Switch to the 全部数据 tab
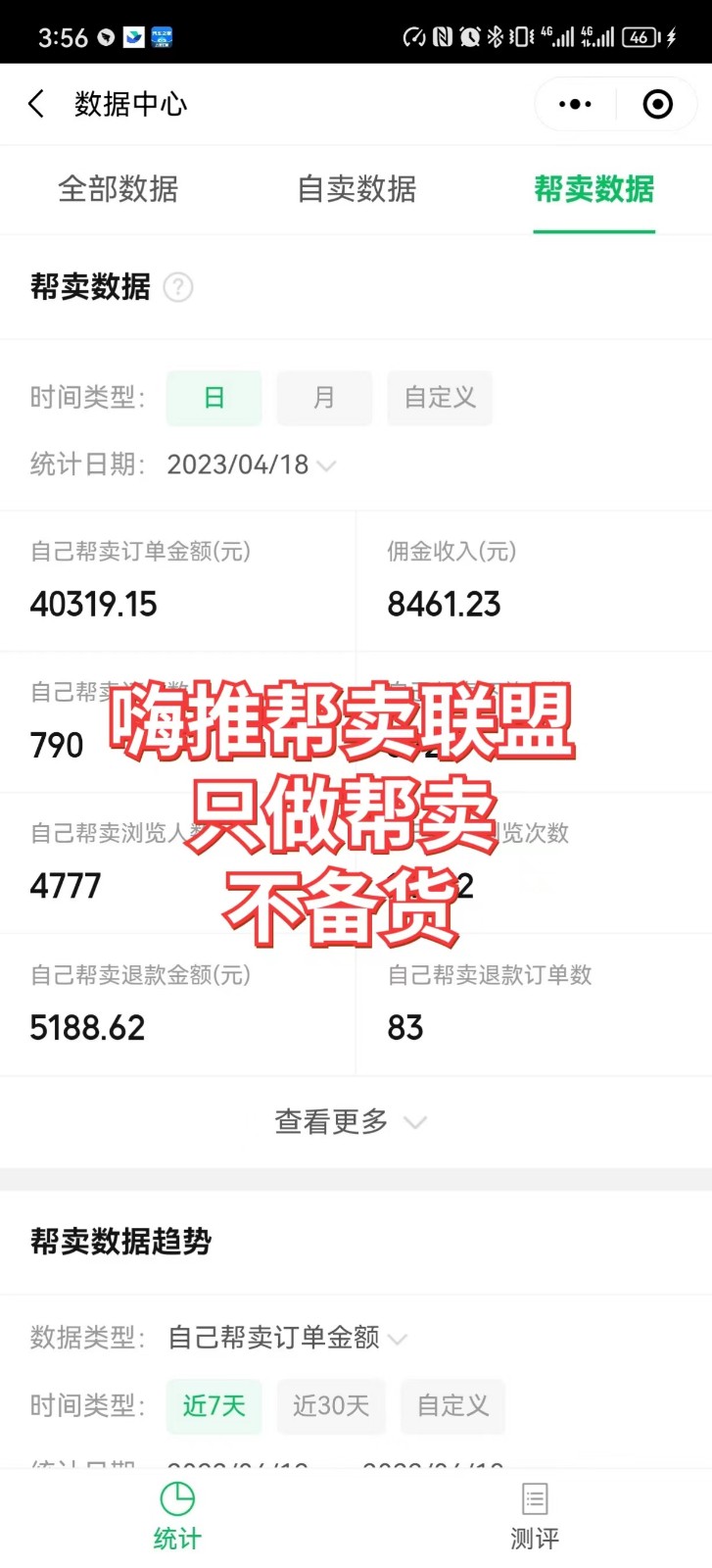The width and height of the screenshot is (712, 1568). click(119, 189)
